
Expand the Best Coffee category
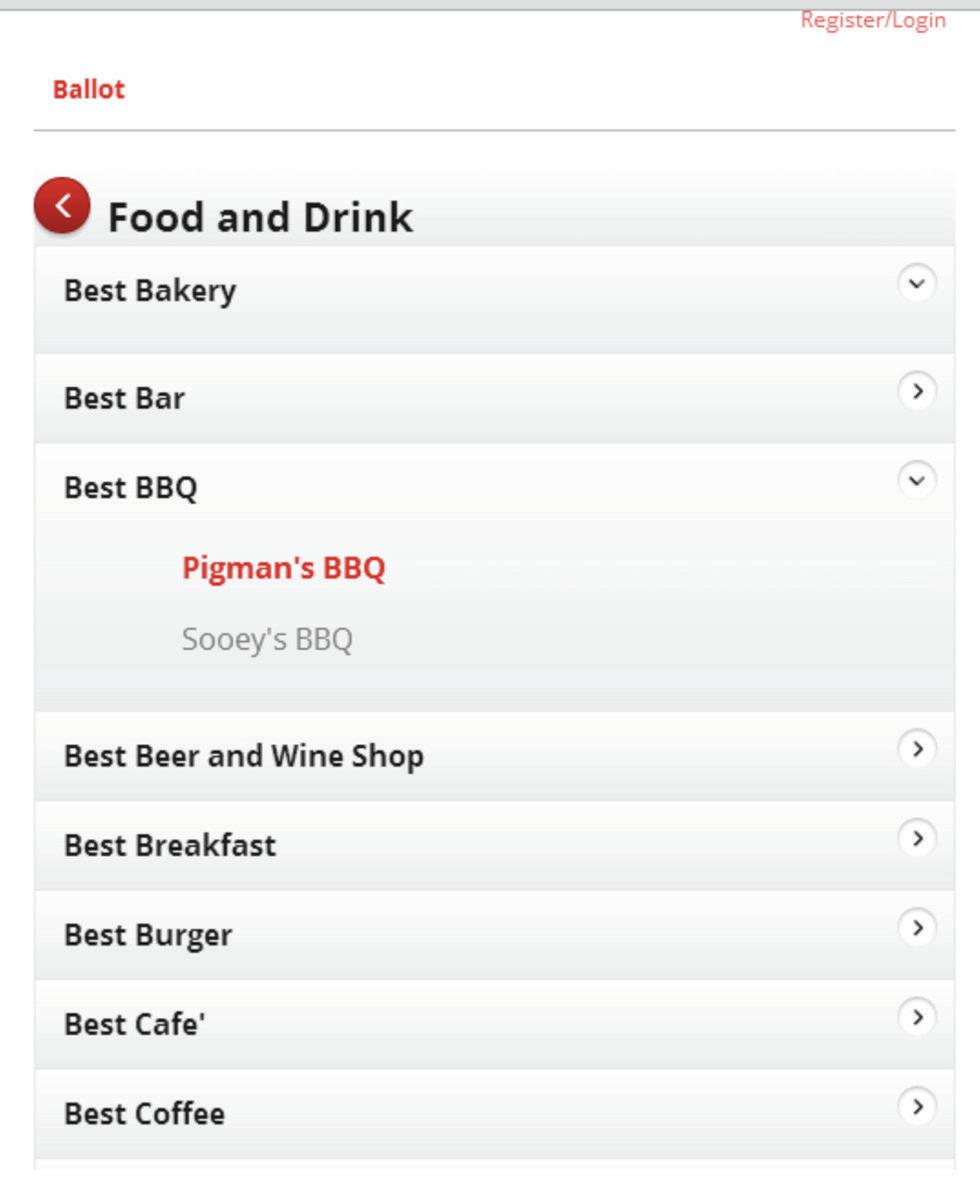916,1106
